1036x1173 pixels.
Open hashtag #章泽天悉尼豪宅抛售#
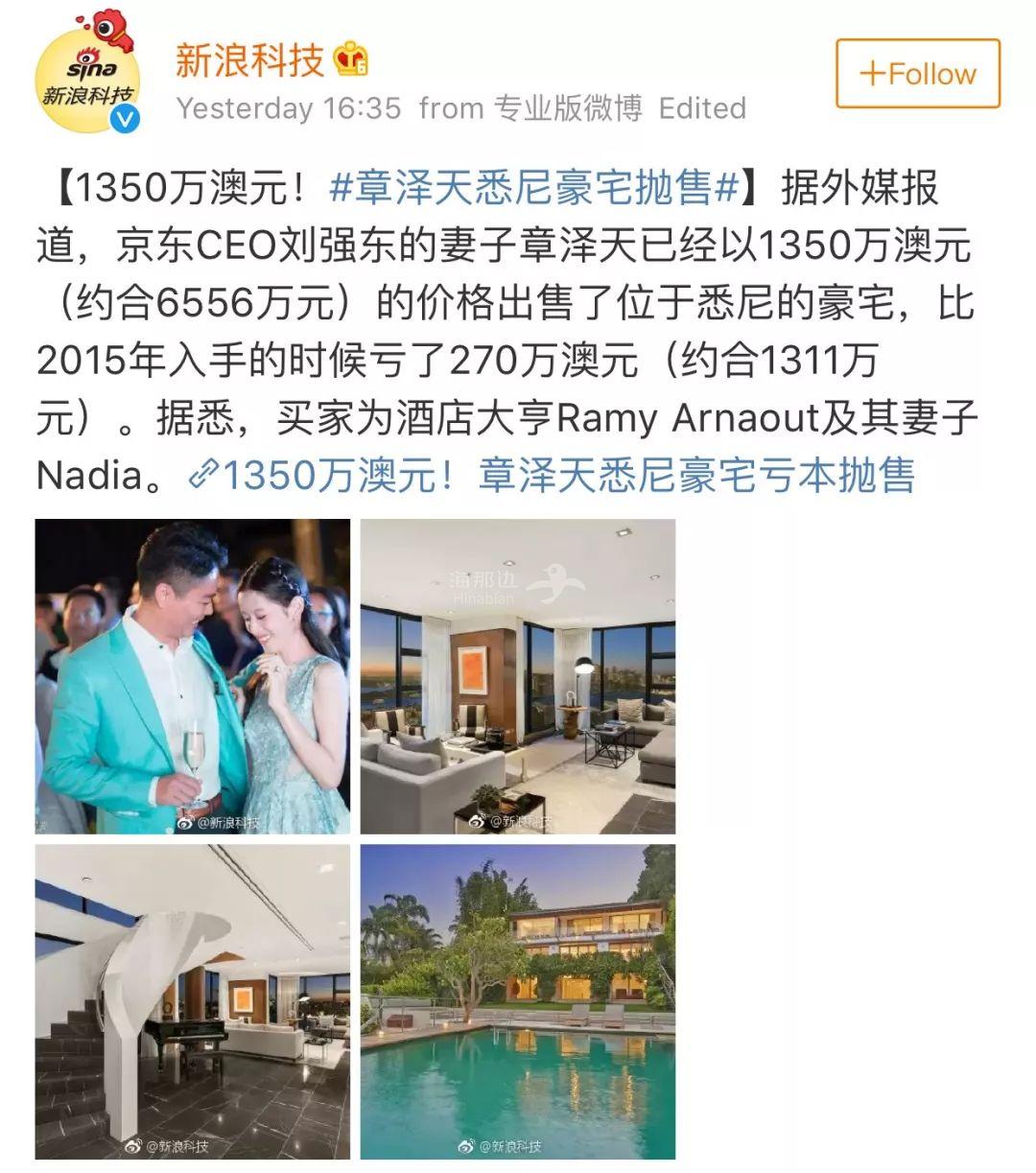tap(533, 188)
